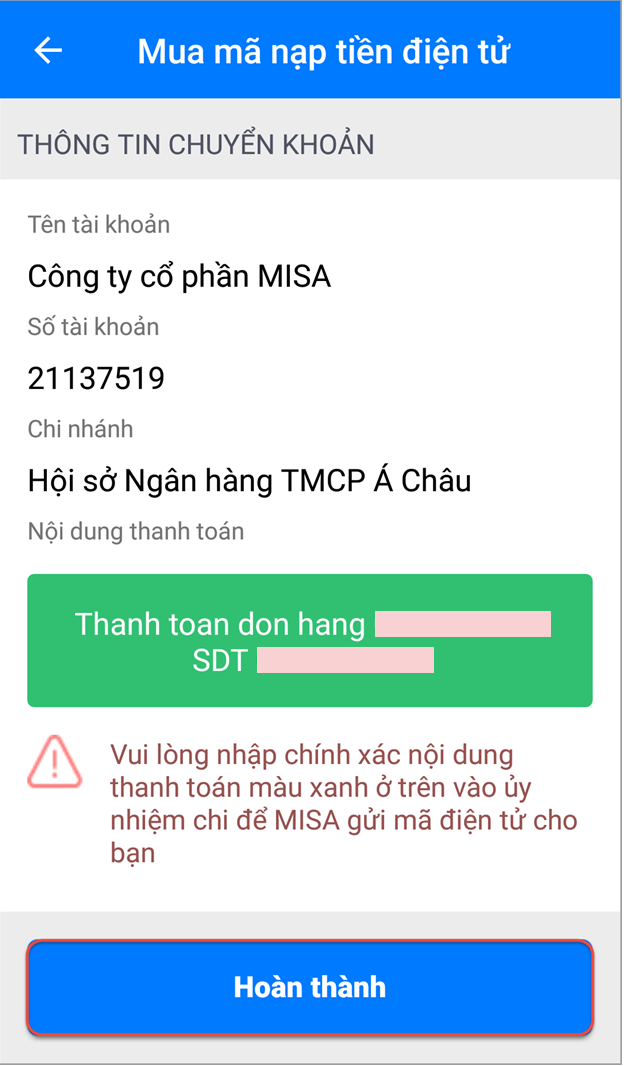Tap the green payment content box
This screenshot has width=624, height=1066.
tap(310, 640)
